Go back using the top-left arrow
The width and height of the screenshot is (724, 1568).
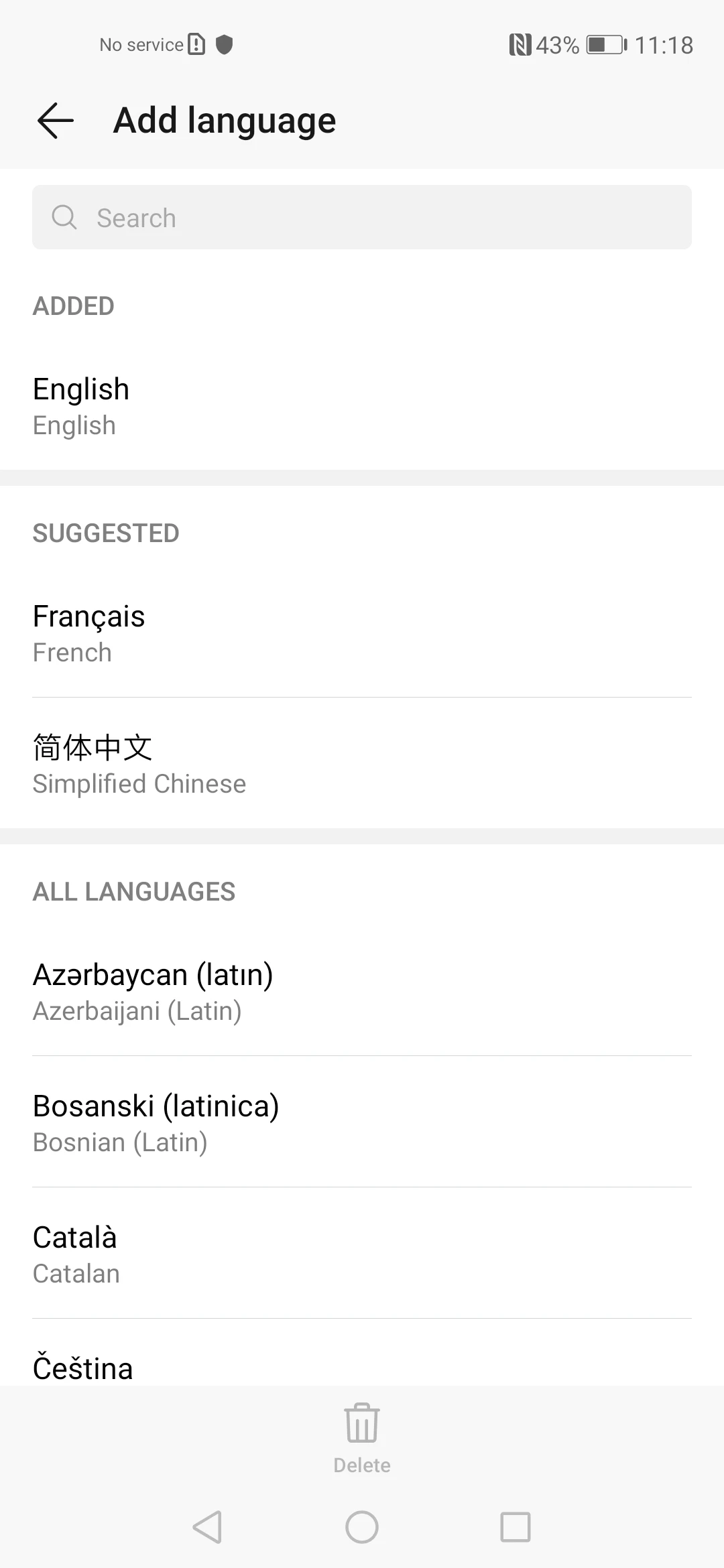click(x=56, y=121)
